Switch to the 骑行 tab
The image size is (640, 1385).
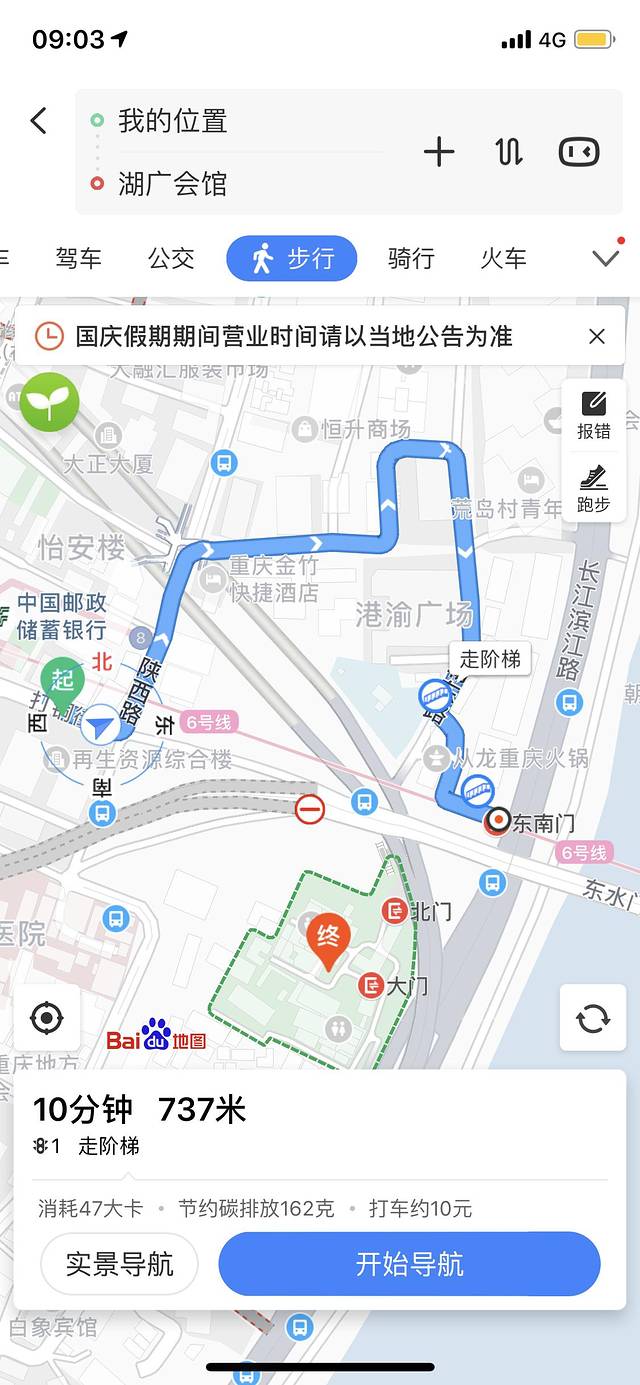point(411,259)
